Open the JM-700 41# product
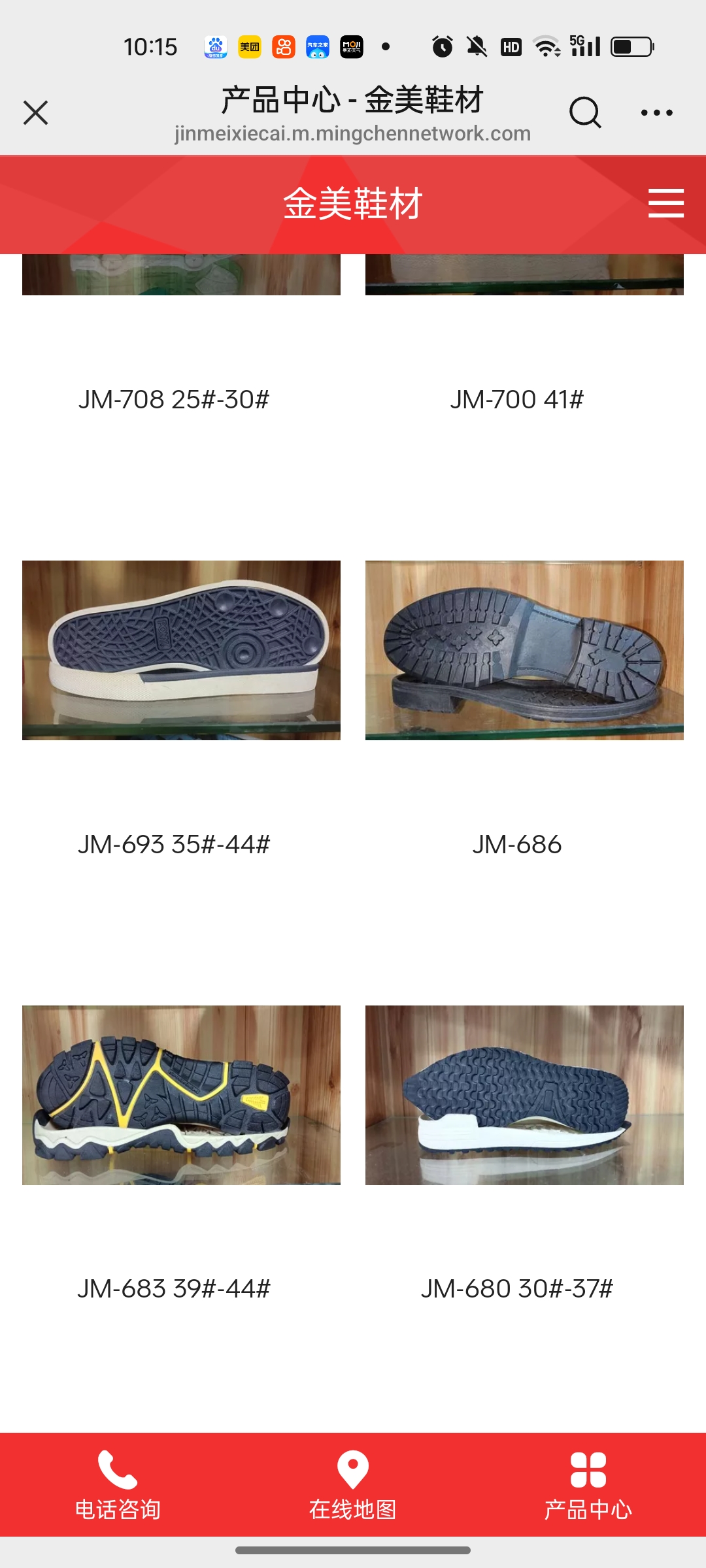 pos(516,399)
